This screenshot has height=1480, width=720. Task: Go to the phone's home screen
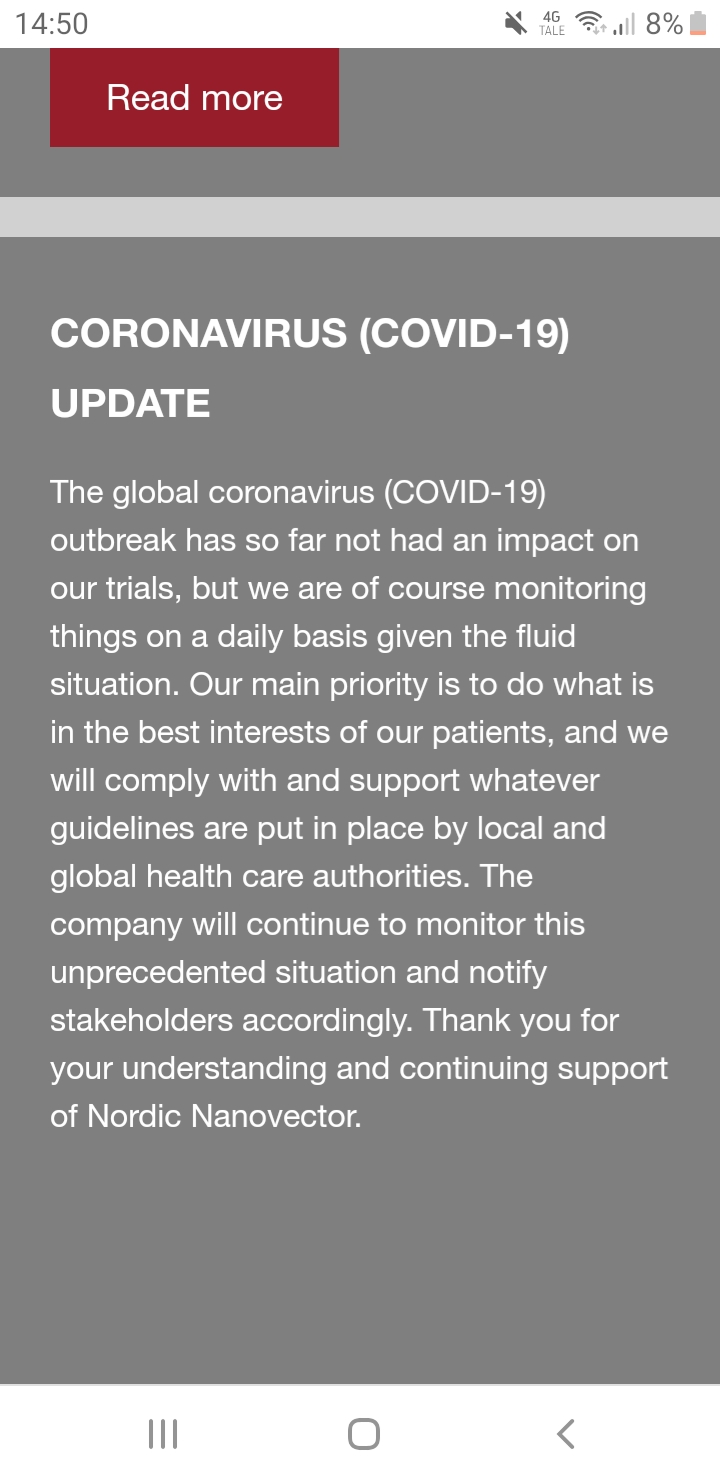click(363, 1433)
